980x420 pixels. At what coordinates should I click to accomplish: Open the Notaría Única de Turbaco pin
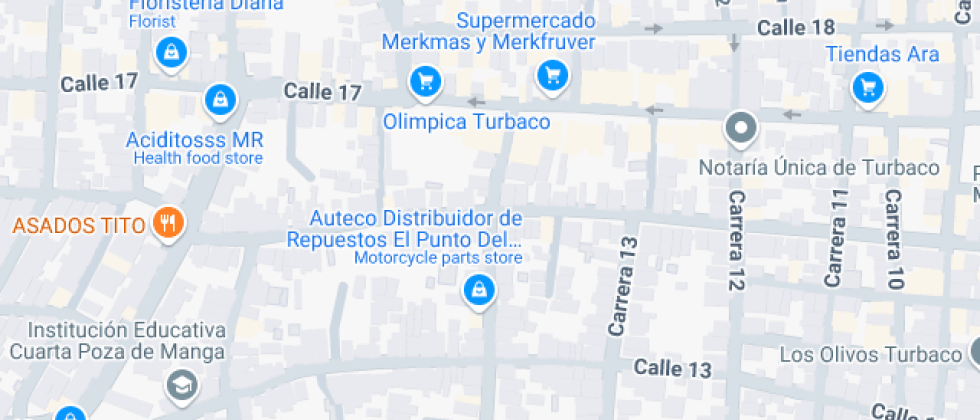741,128
